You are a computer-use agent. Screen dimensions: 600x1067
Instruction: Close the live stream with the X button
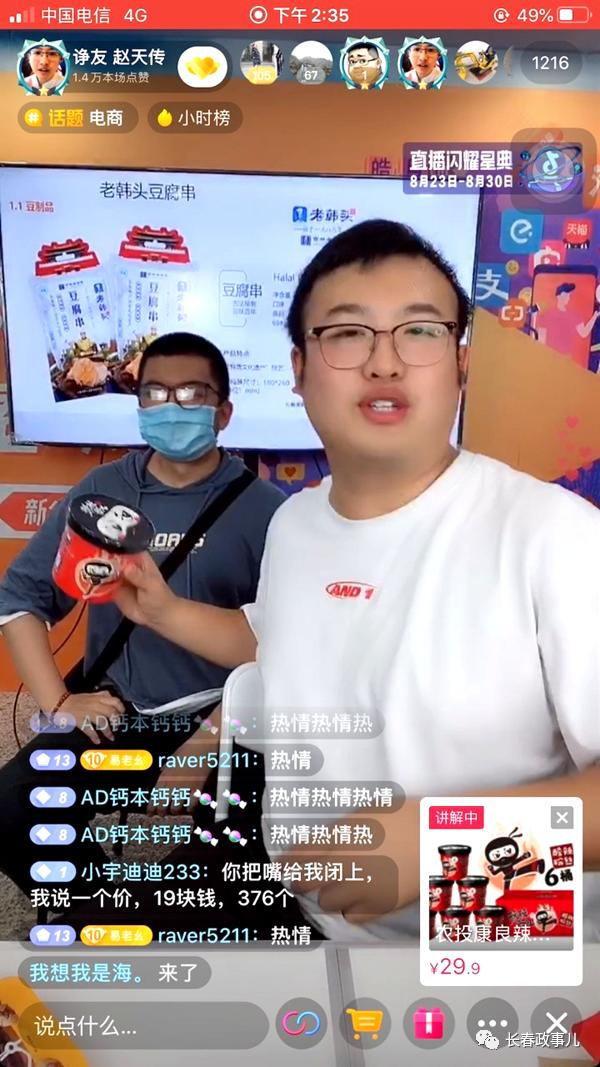pyautogui.click(x=556, y=1023)
